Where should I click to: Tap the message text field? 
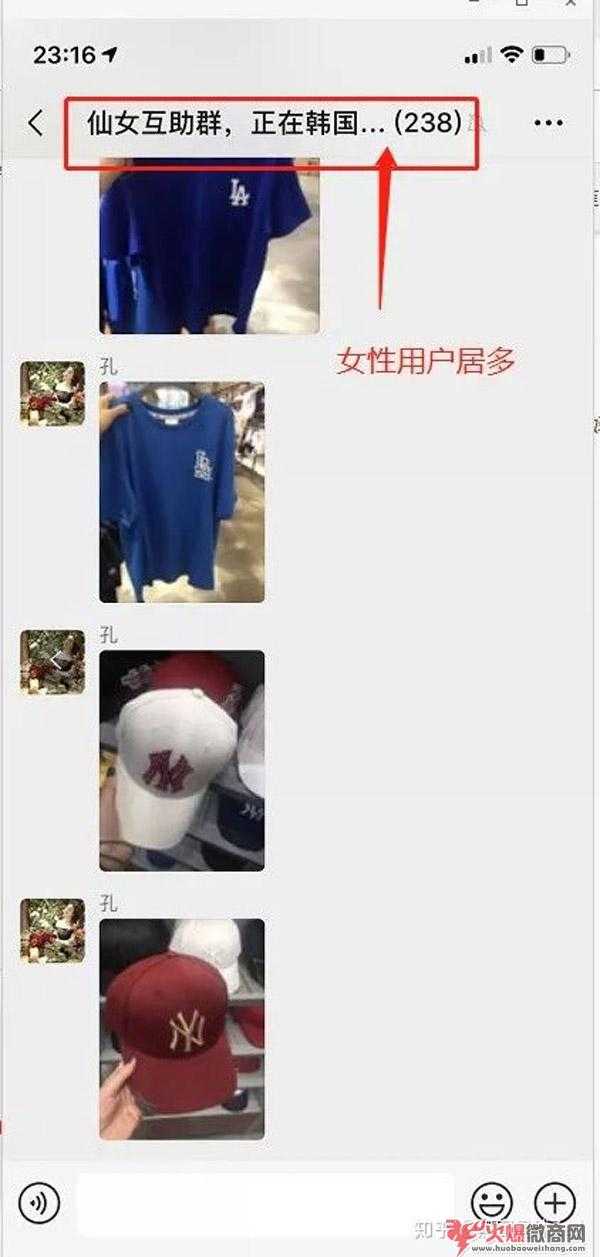point(265,1201)
